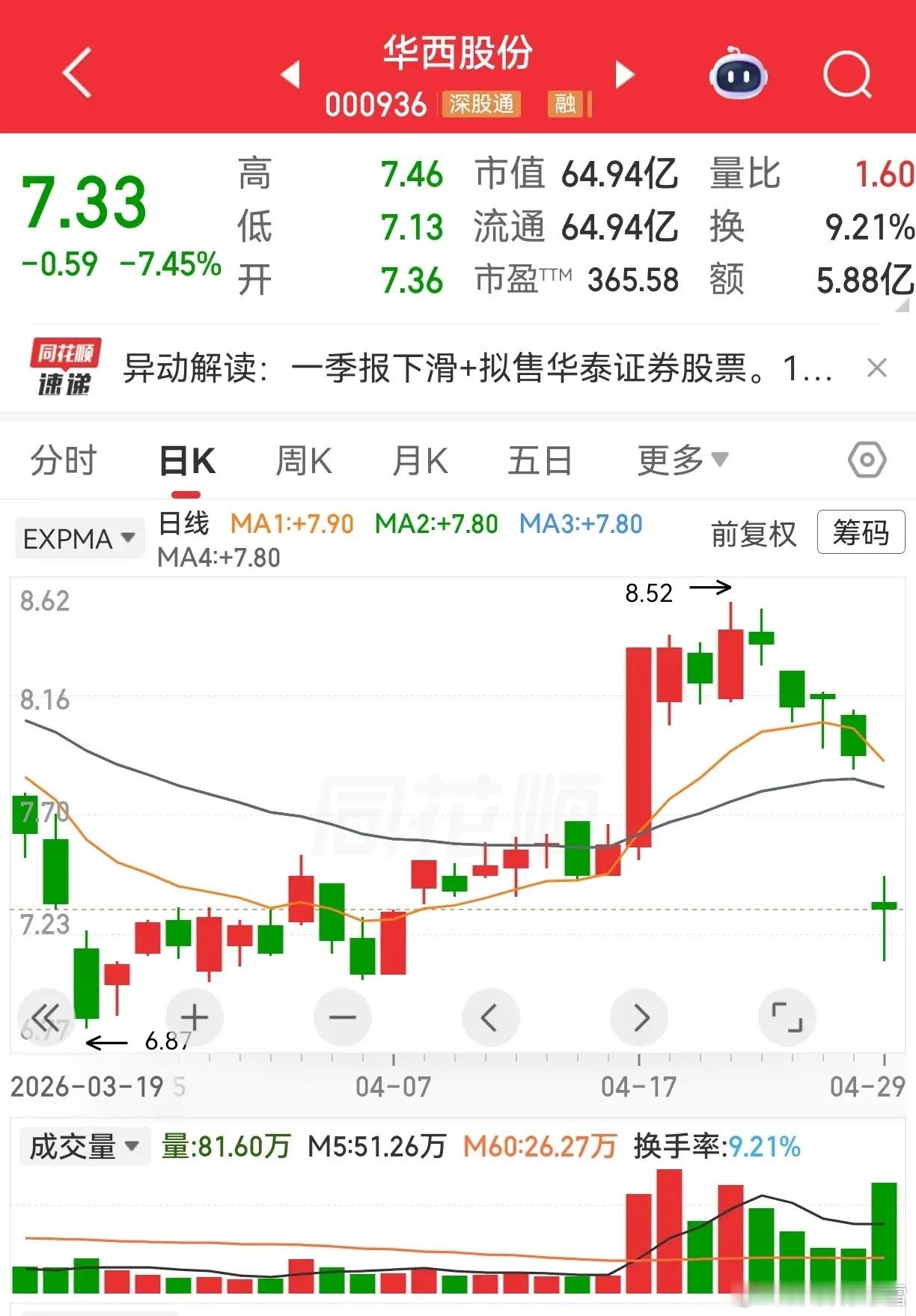This screenshot has width=916, height=1316.
Task: Open the robot assistant icon
Action: [x=738, y=73]
